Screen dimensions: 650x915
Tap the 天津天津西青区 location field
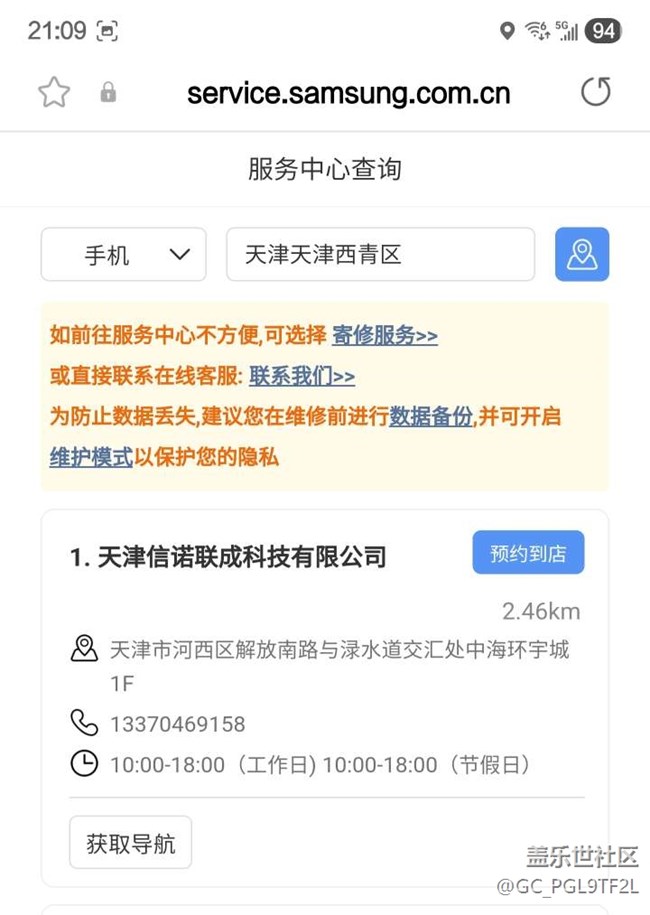(380, 254)
